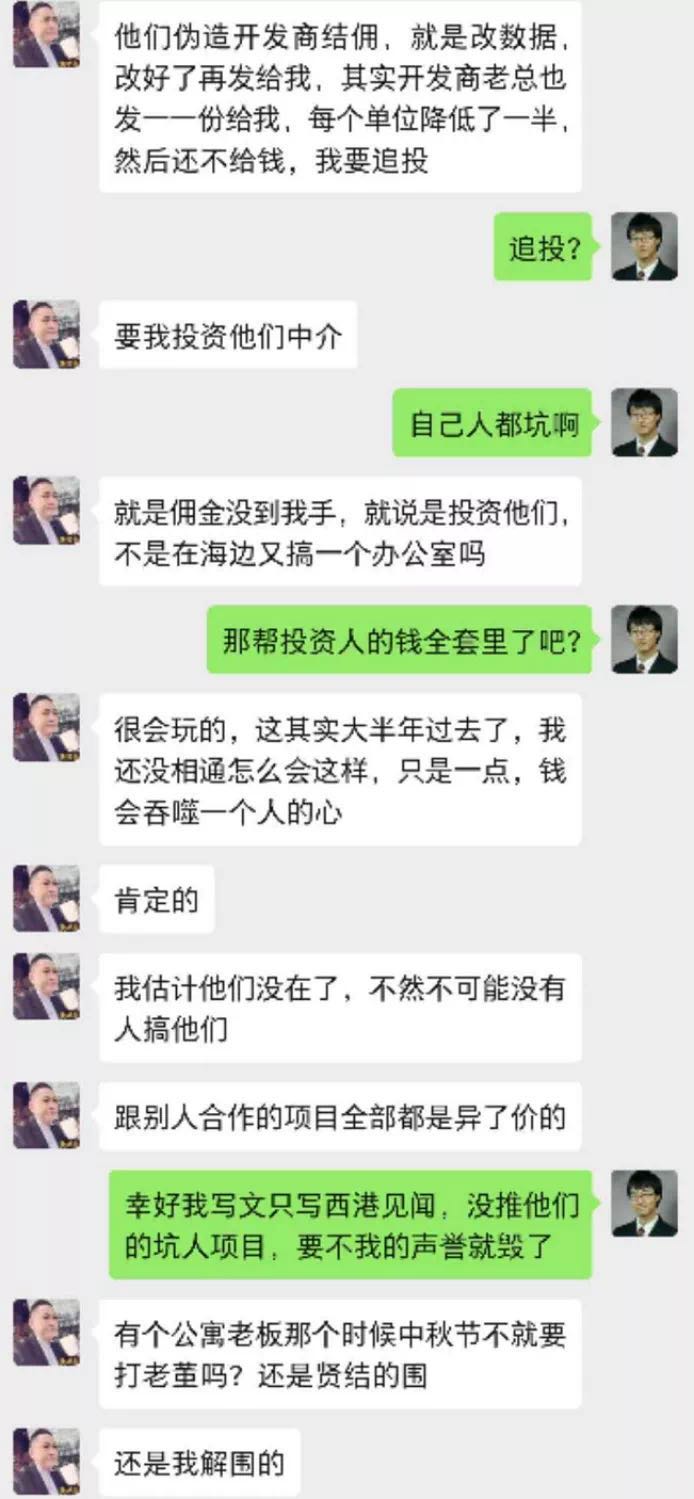Tap own avatar next to '追投?' message
Screen dimensions: 694x1499
[x=644, y=246]
